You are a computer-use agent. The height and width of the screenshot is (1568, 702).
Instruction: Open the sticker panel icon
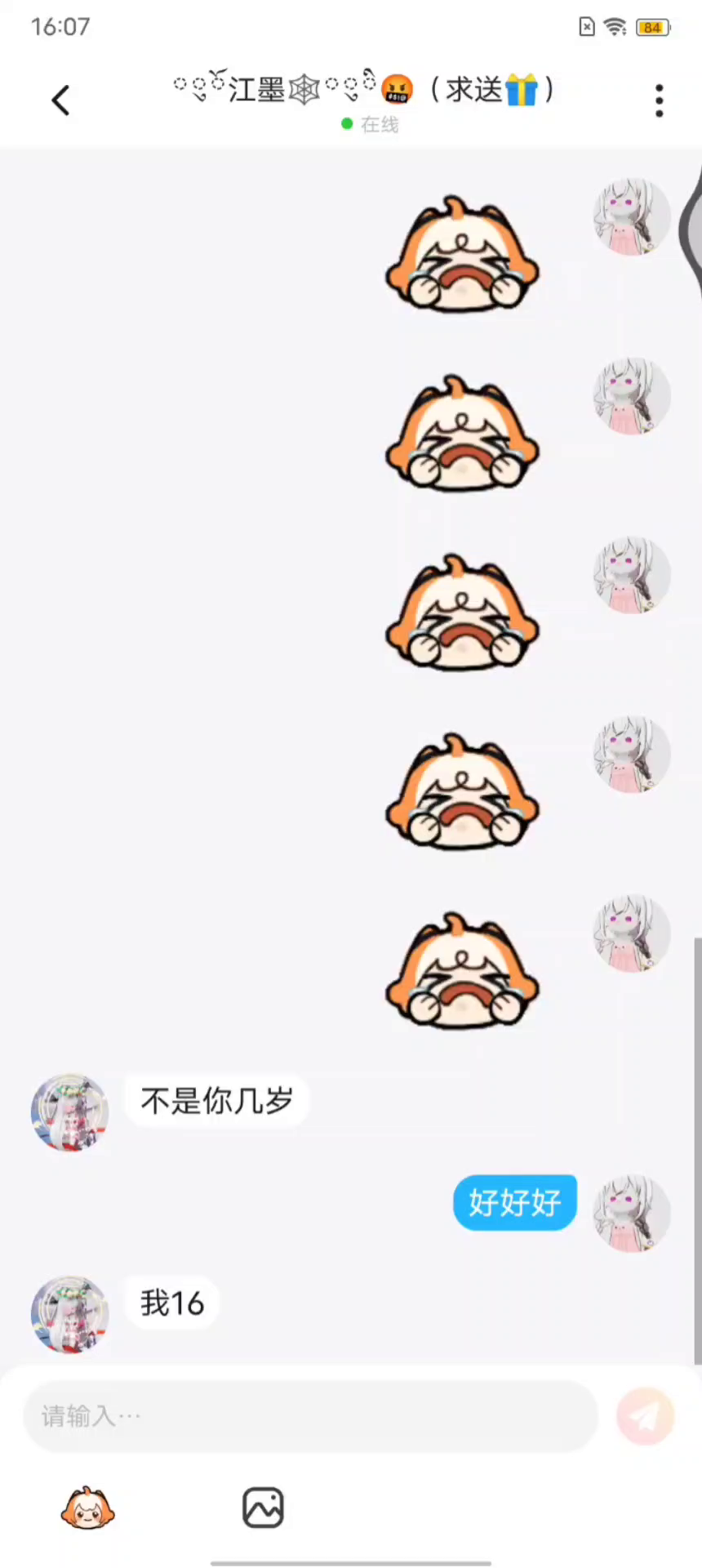87,1508
